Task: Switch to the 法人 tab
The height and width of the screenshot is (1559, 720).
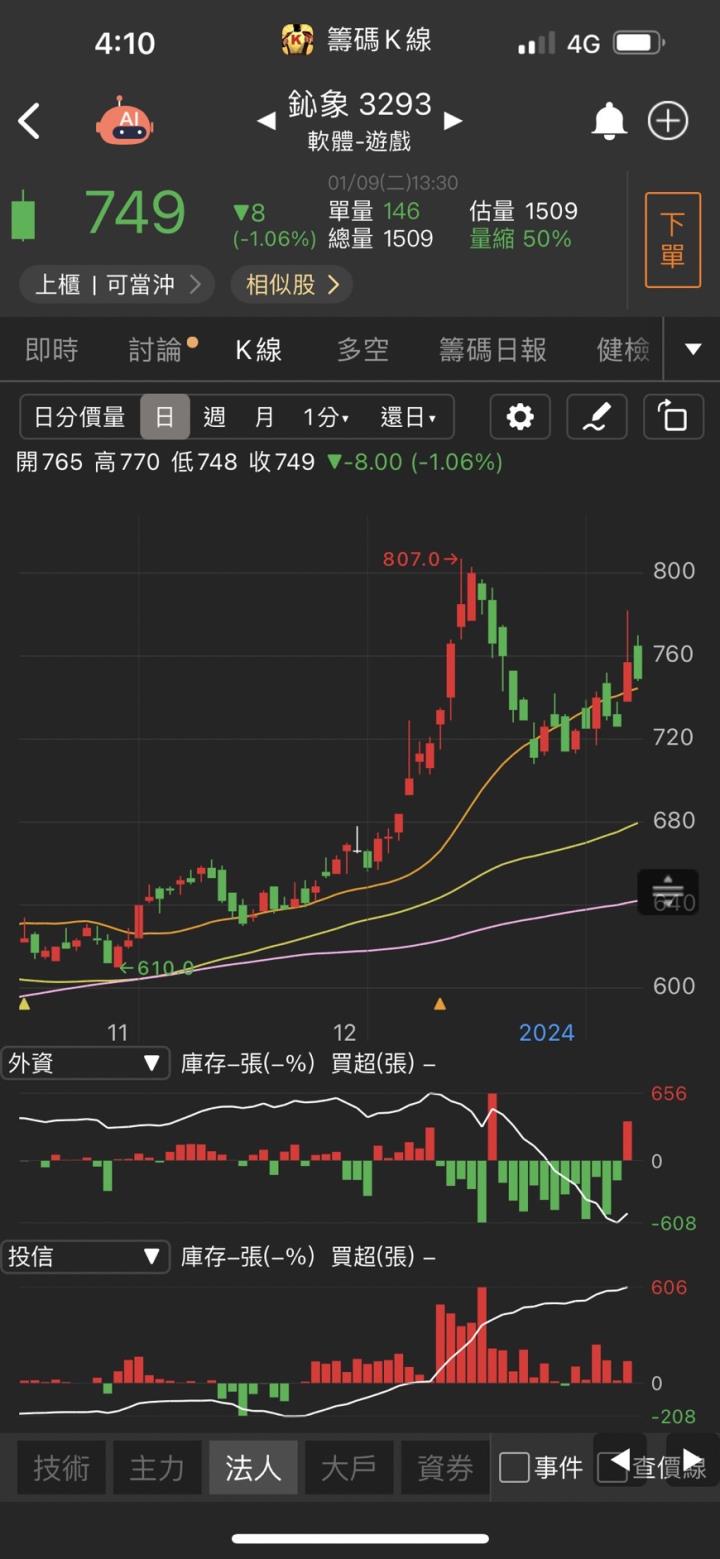Action: coord(253,1467)
